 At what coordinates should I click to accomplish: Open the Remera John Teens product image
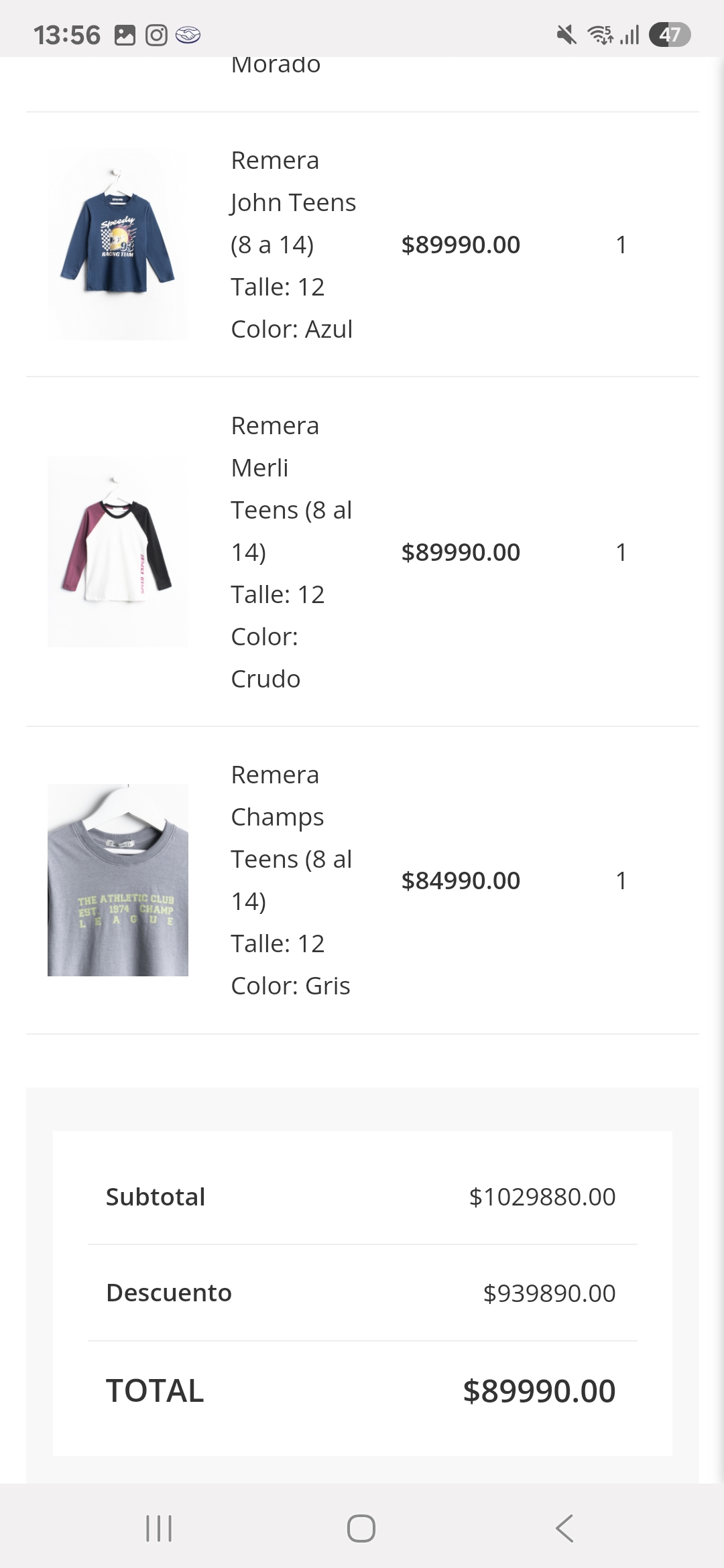[x=117, y=245]
